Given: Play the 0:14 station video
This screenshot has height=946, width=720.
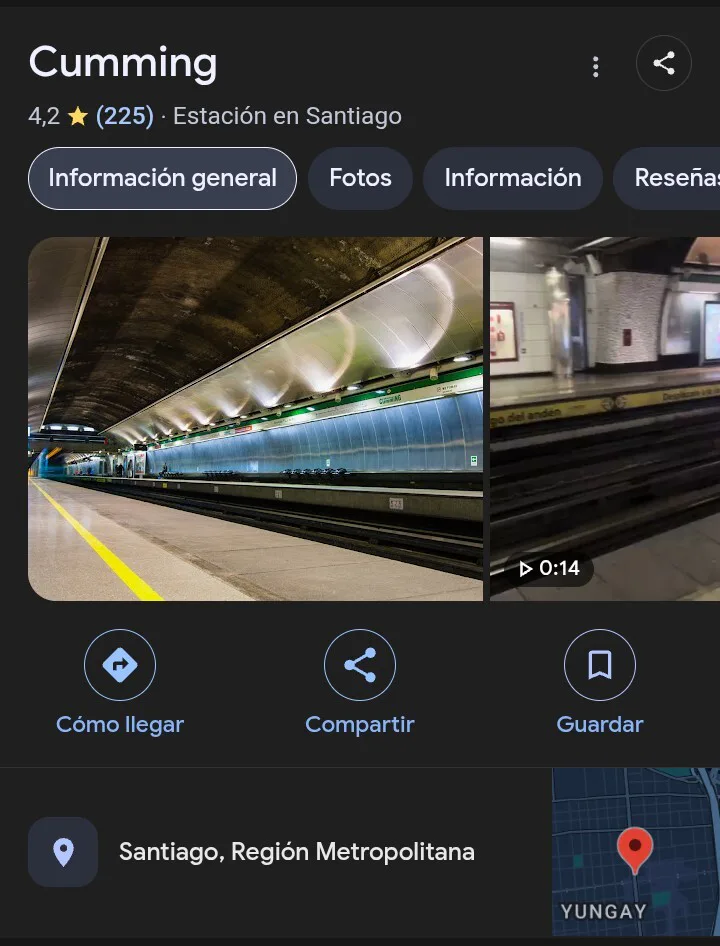Looking at the screenshot, I should [604, 418].
